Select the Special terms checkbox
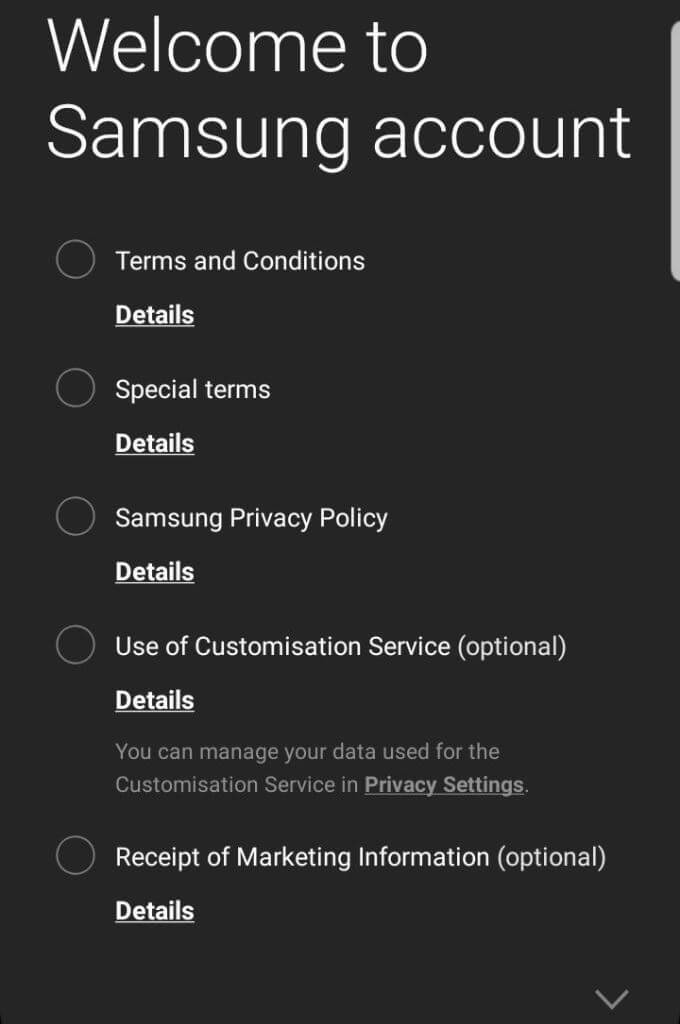 click(x=75, y=388)
